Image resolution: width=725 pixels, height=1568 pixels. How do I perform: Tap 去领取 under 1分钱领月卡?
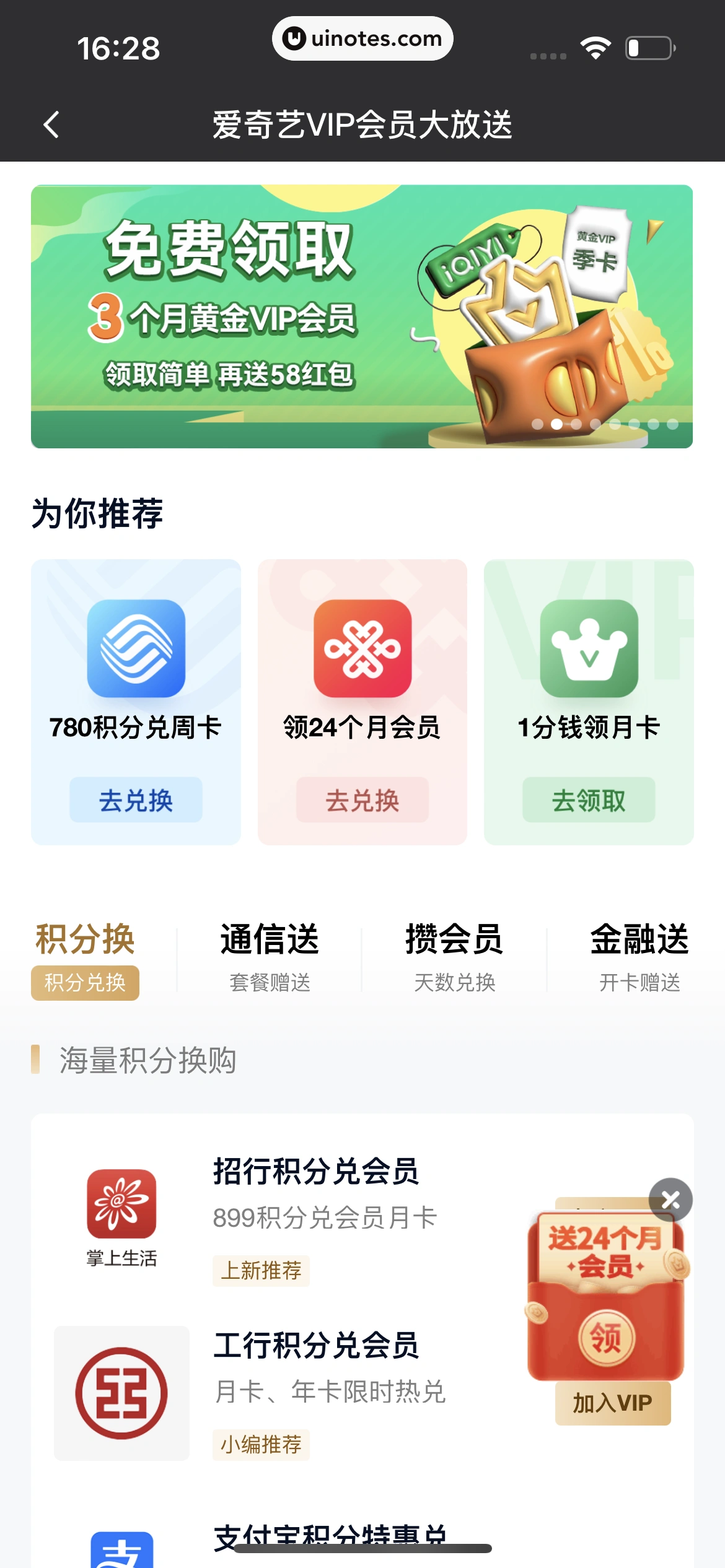(x=589, y=799)
